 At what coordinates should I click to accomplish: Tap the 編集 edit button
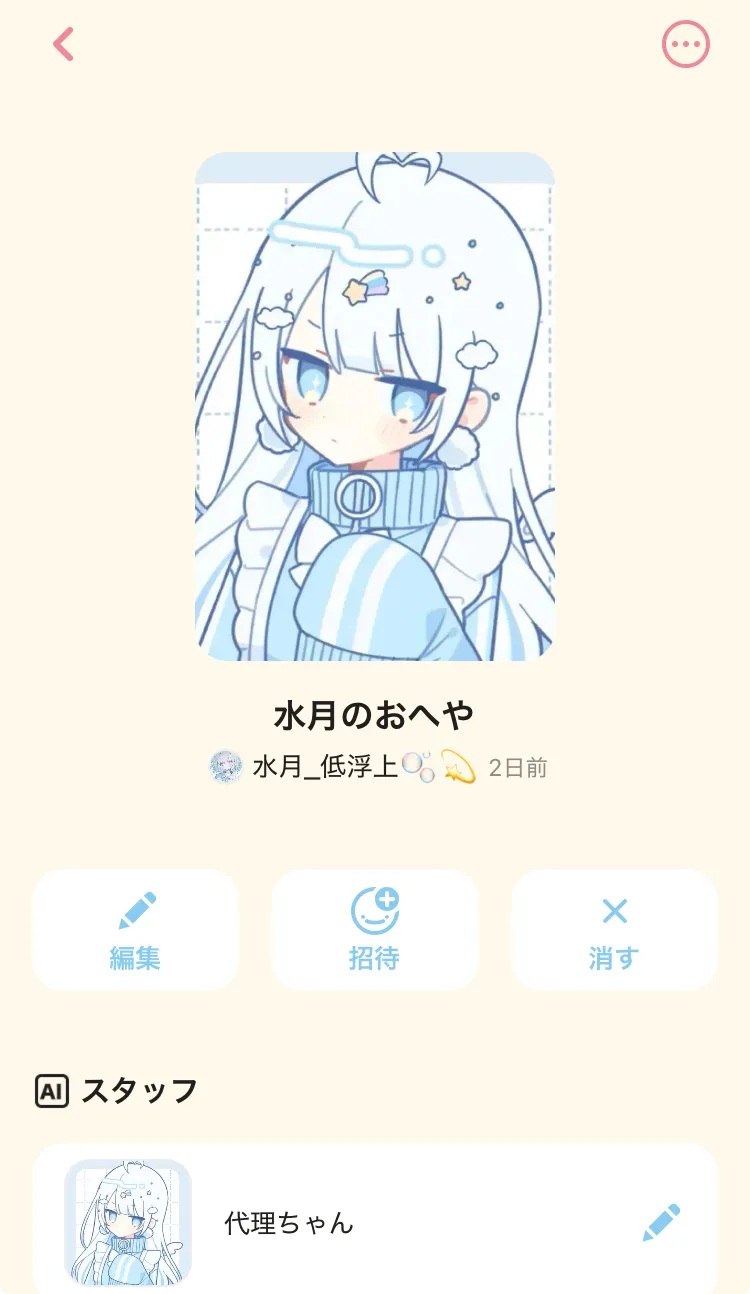pyautogui.click(x=135, y=930)
